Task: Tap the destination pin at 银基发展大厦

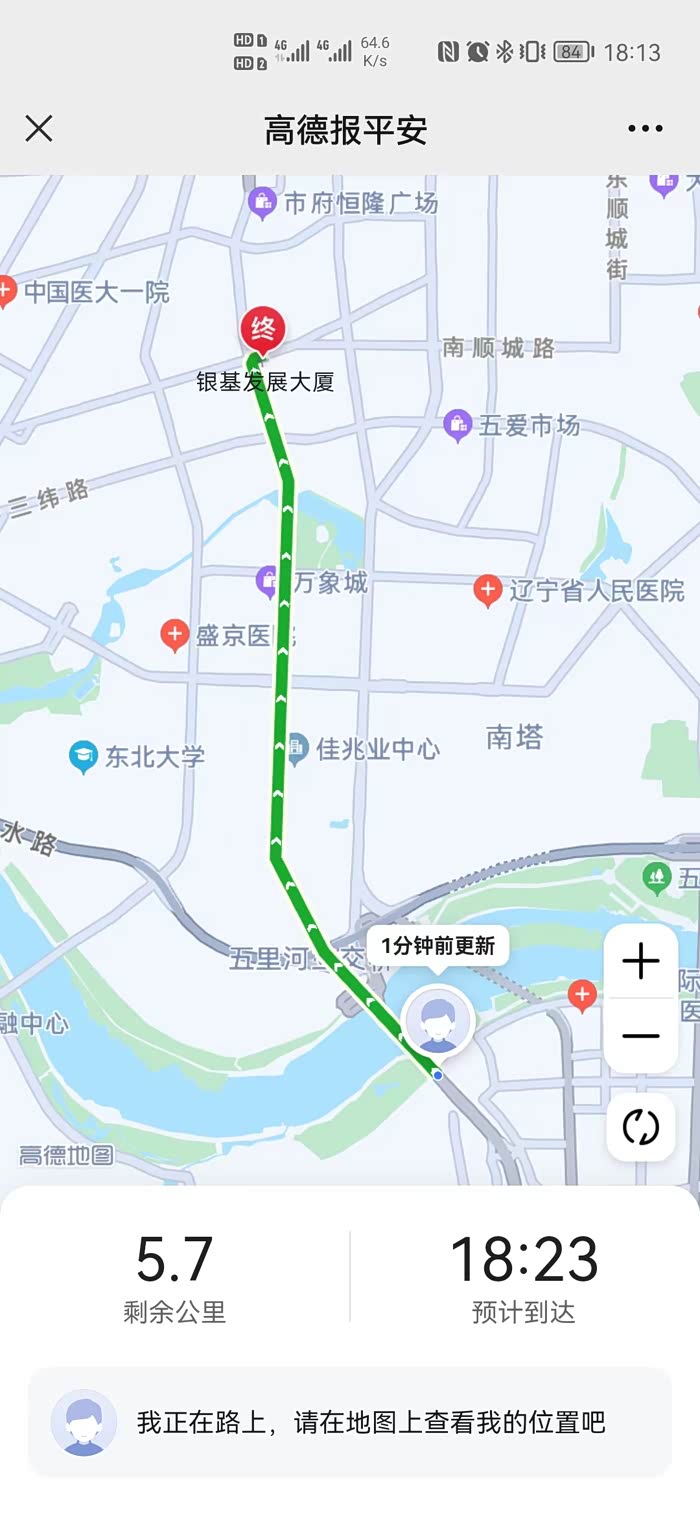Action: [x=263, y=330]
